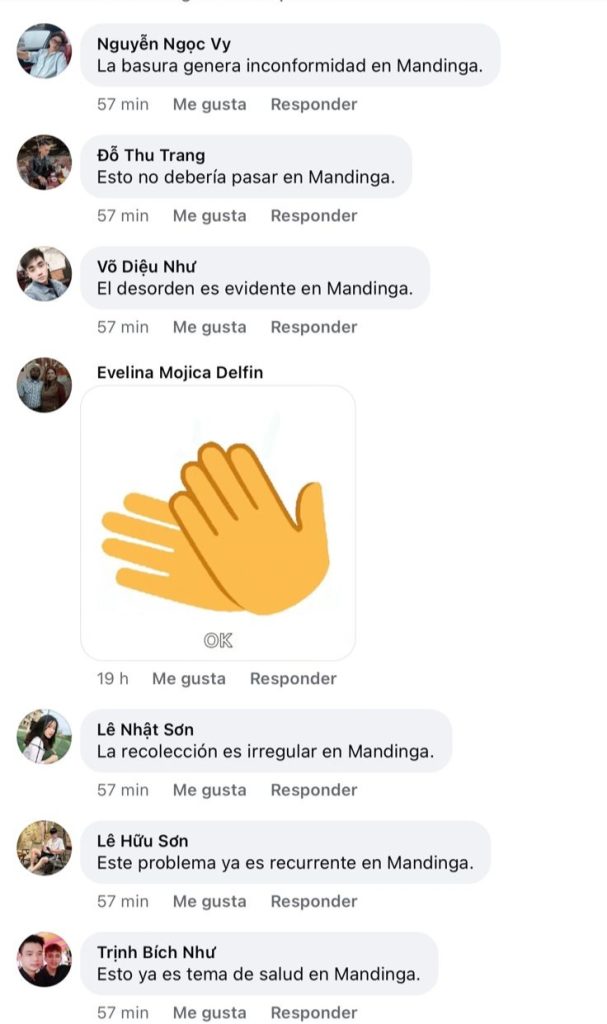Reply to Đỗ Thu Trang's comment
The width and height of the screenshot is (607, 1024).
coord(313,215)
